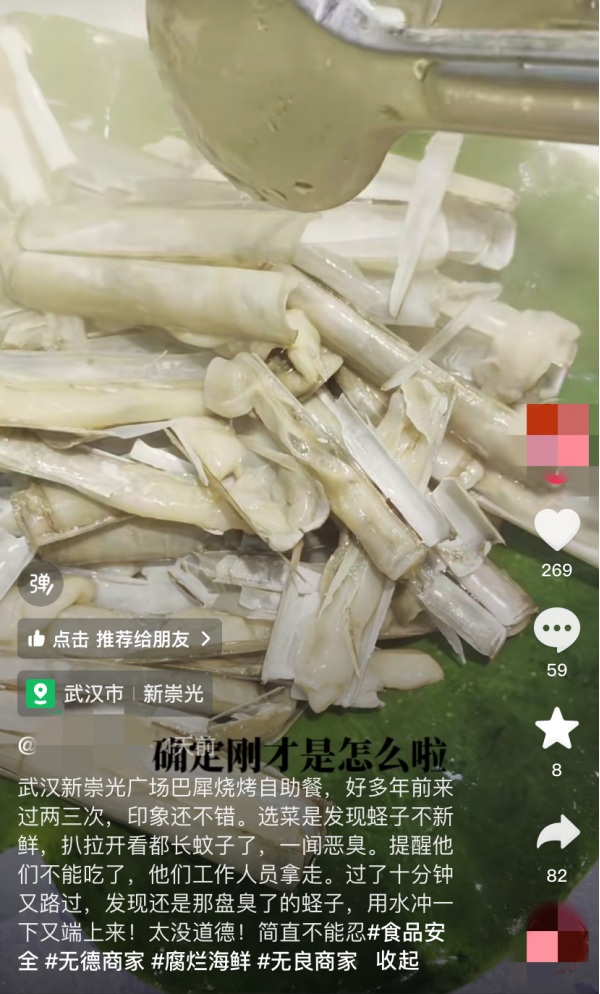
Task: Collapse the caption with 收起
Action: pyautogui.click(x=397, y=962)
